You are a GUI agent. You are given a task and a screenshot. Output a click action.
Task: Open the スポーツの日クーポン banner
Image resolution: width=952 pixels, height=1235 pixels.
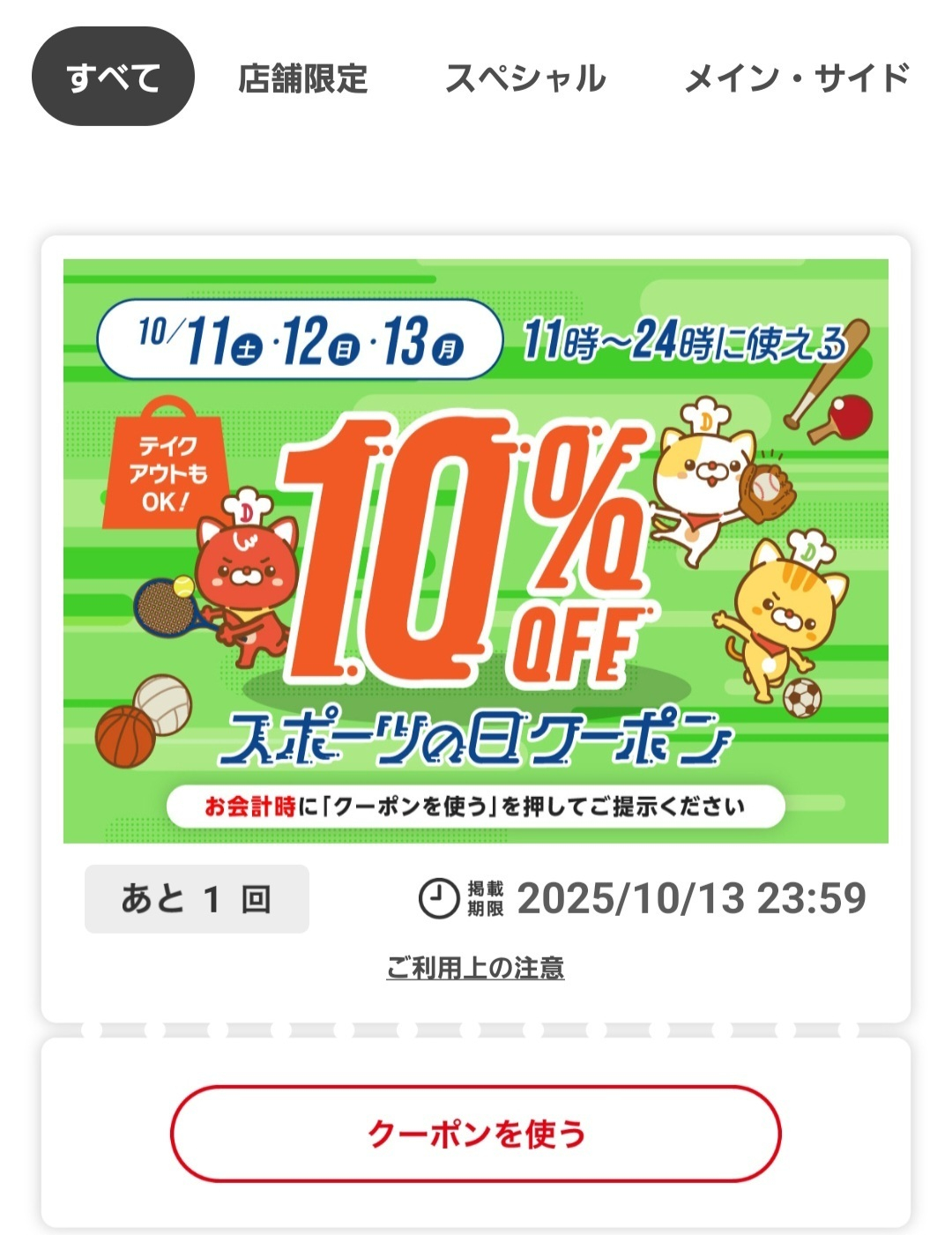click(x=476, y=551)
